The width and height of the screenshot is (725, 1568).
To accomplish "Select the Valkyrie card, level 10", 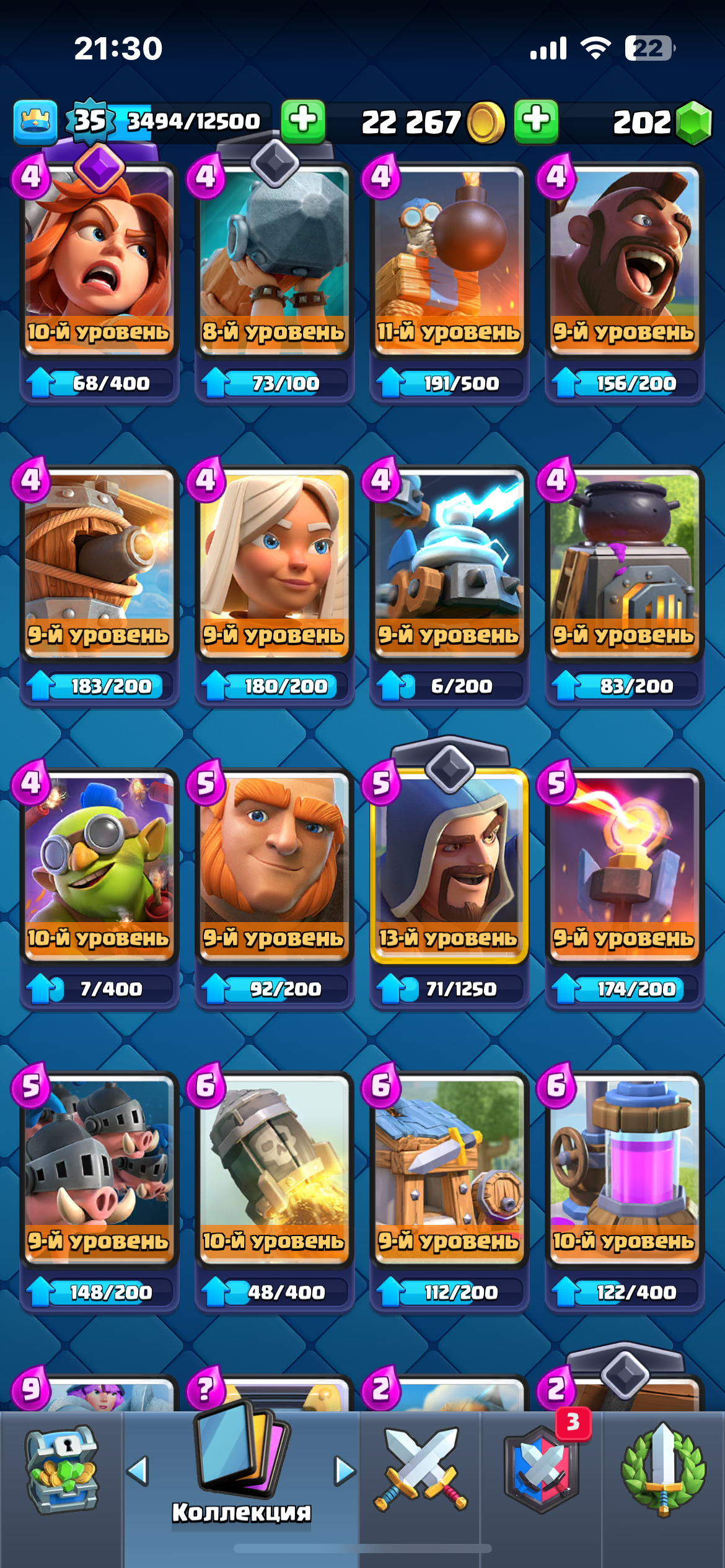I will tap(99, 260).
